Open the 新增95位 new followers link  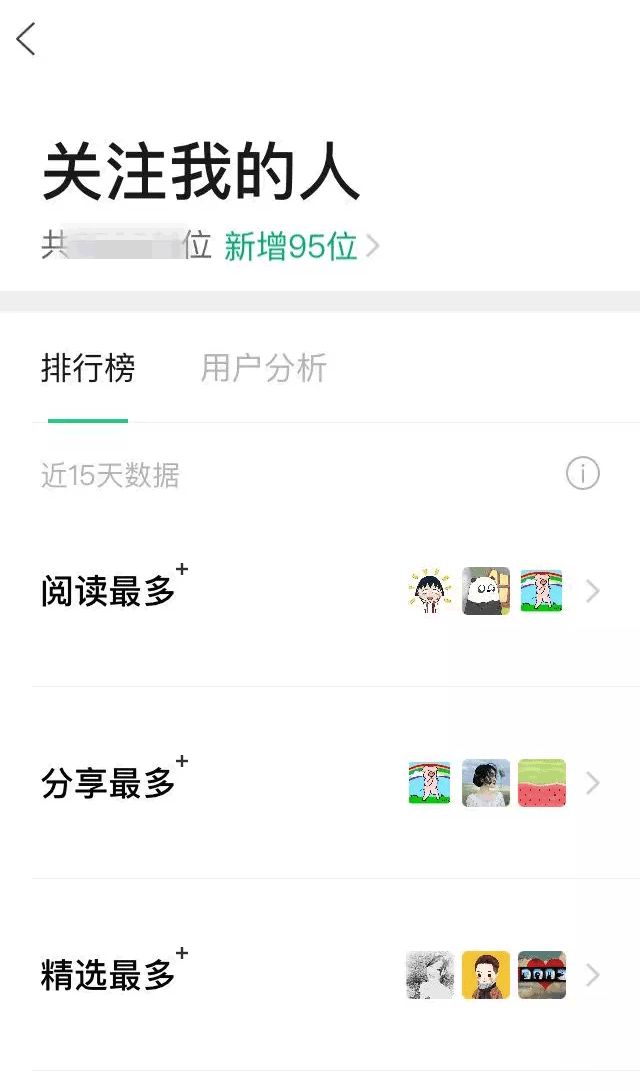tap(300, 246)
